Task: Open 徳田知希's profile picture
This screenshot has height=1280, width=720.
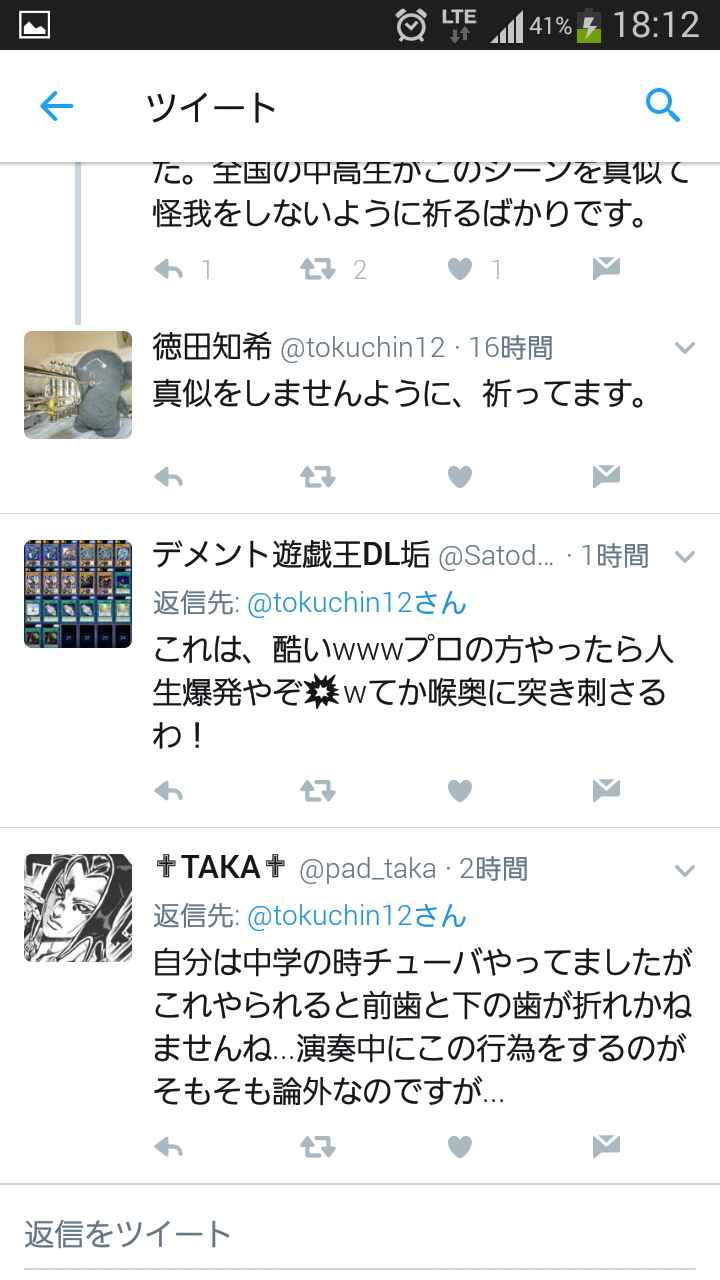Action: (78, 385)
